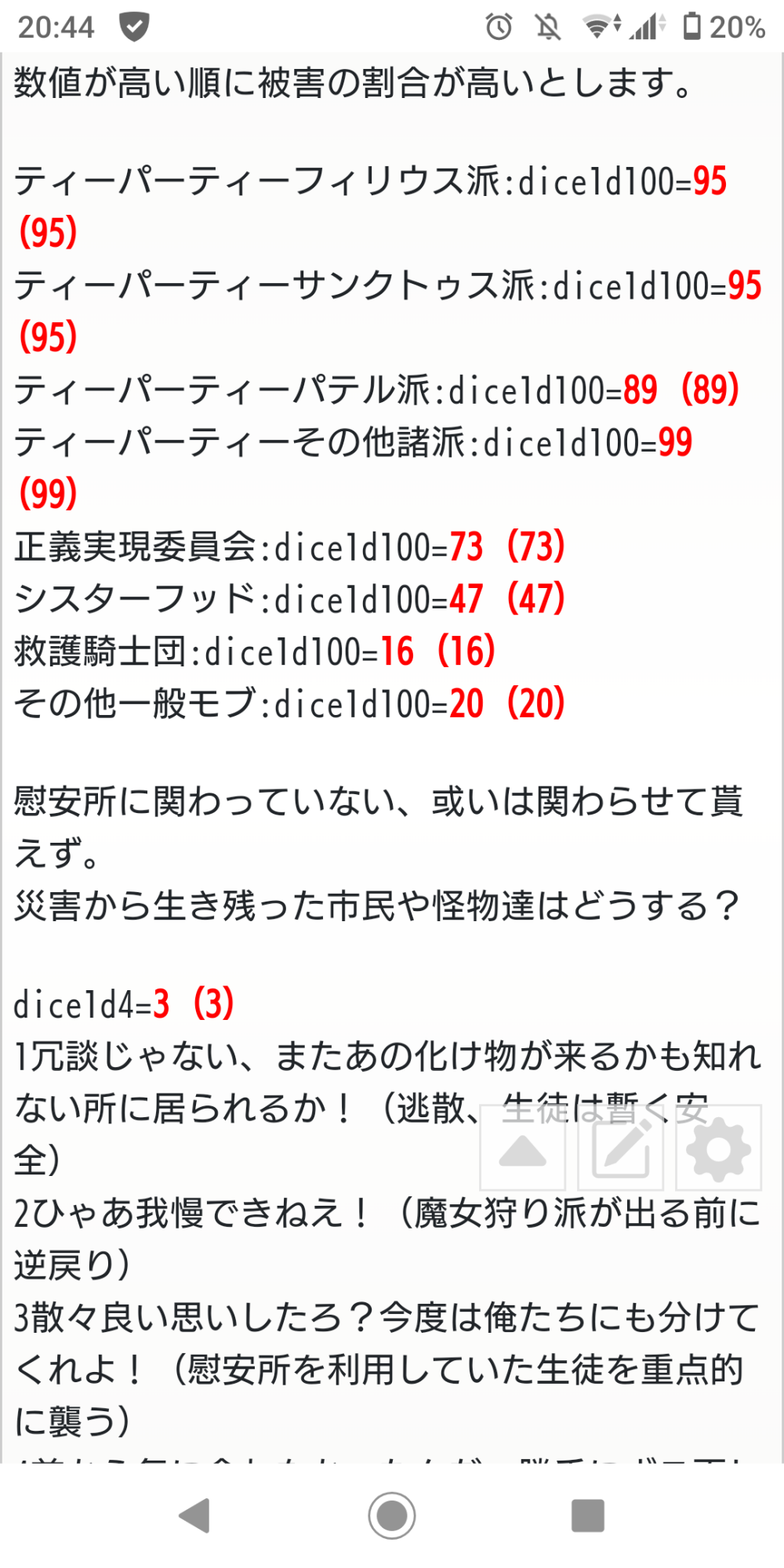Image resolution: width=784 pixels, height=1568 pixels.
Task: Open the settings gear button
Action: (719, 1148)
